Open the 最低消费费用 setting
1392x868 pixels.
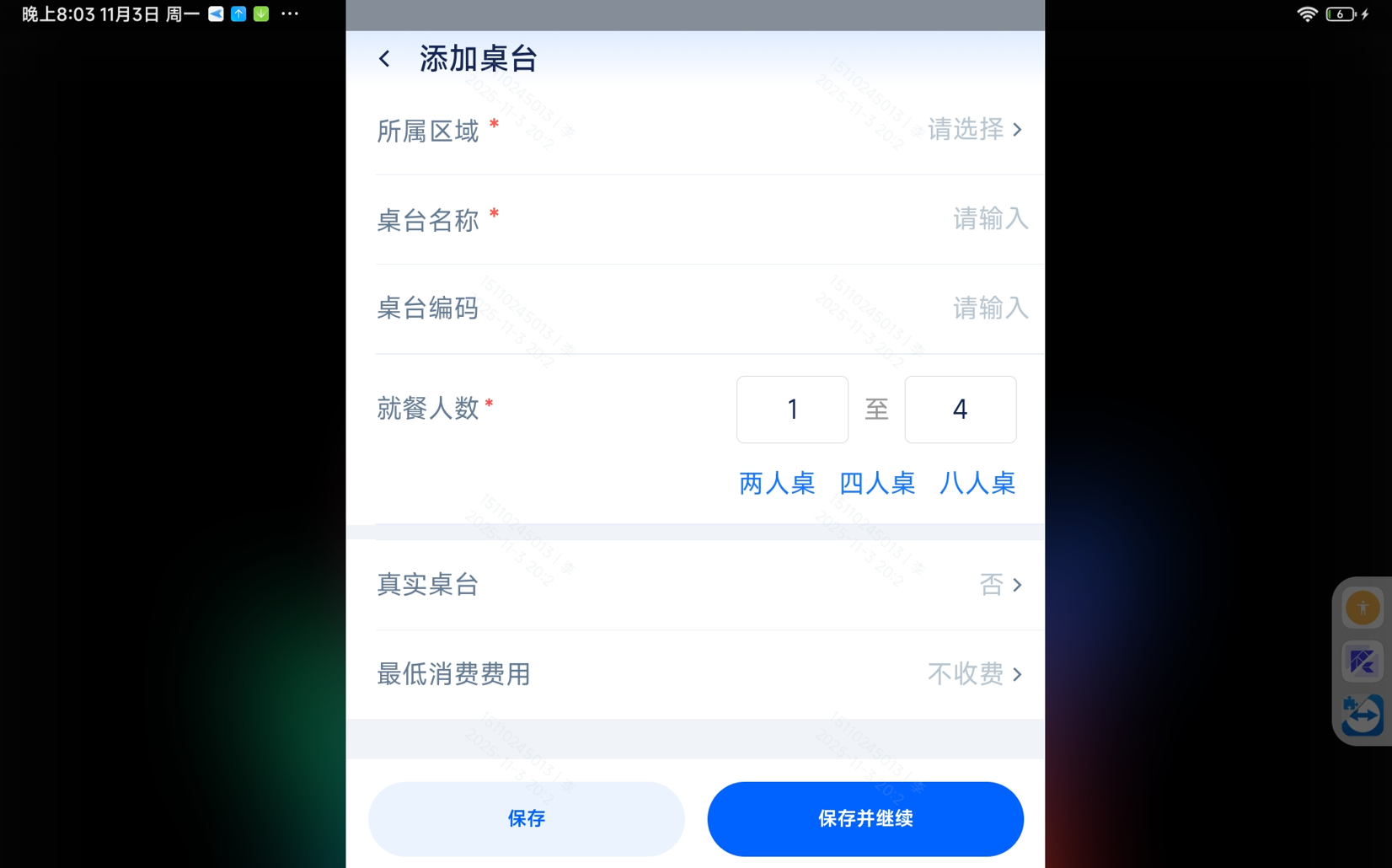(x=973, y=674)
